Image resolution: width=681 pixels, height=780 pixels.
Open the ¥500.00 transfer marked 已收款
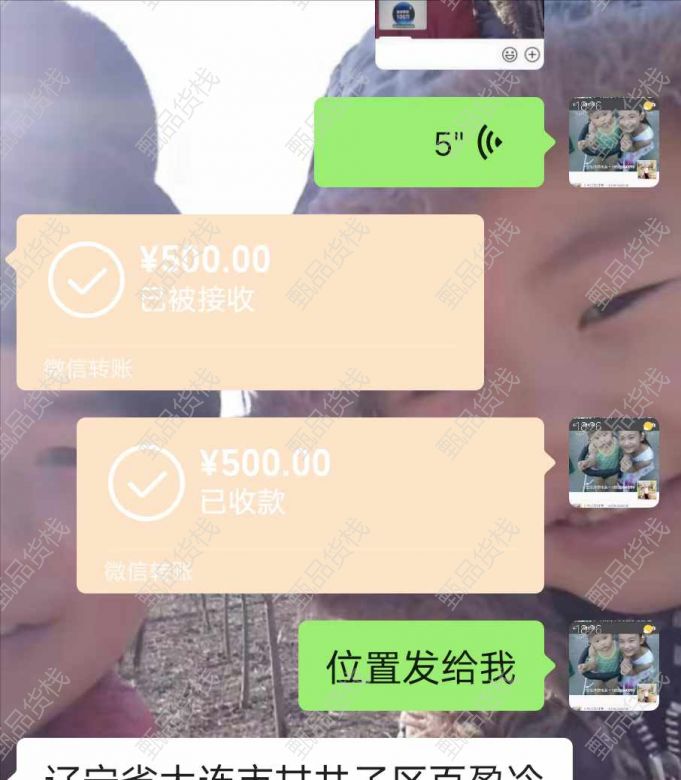tap(310, 504)
